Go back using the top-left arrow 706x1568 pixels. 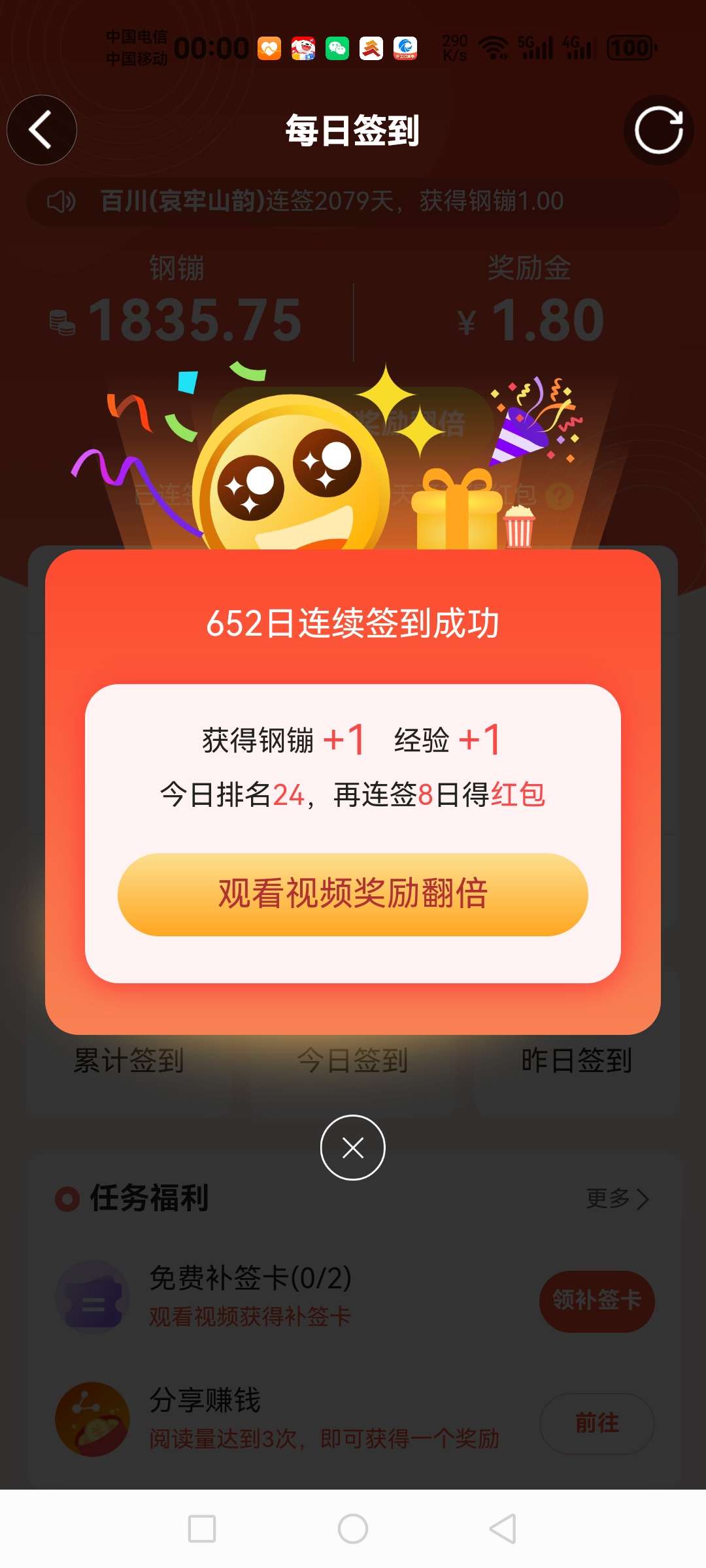click(42, 130)
